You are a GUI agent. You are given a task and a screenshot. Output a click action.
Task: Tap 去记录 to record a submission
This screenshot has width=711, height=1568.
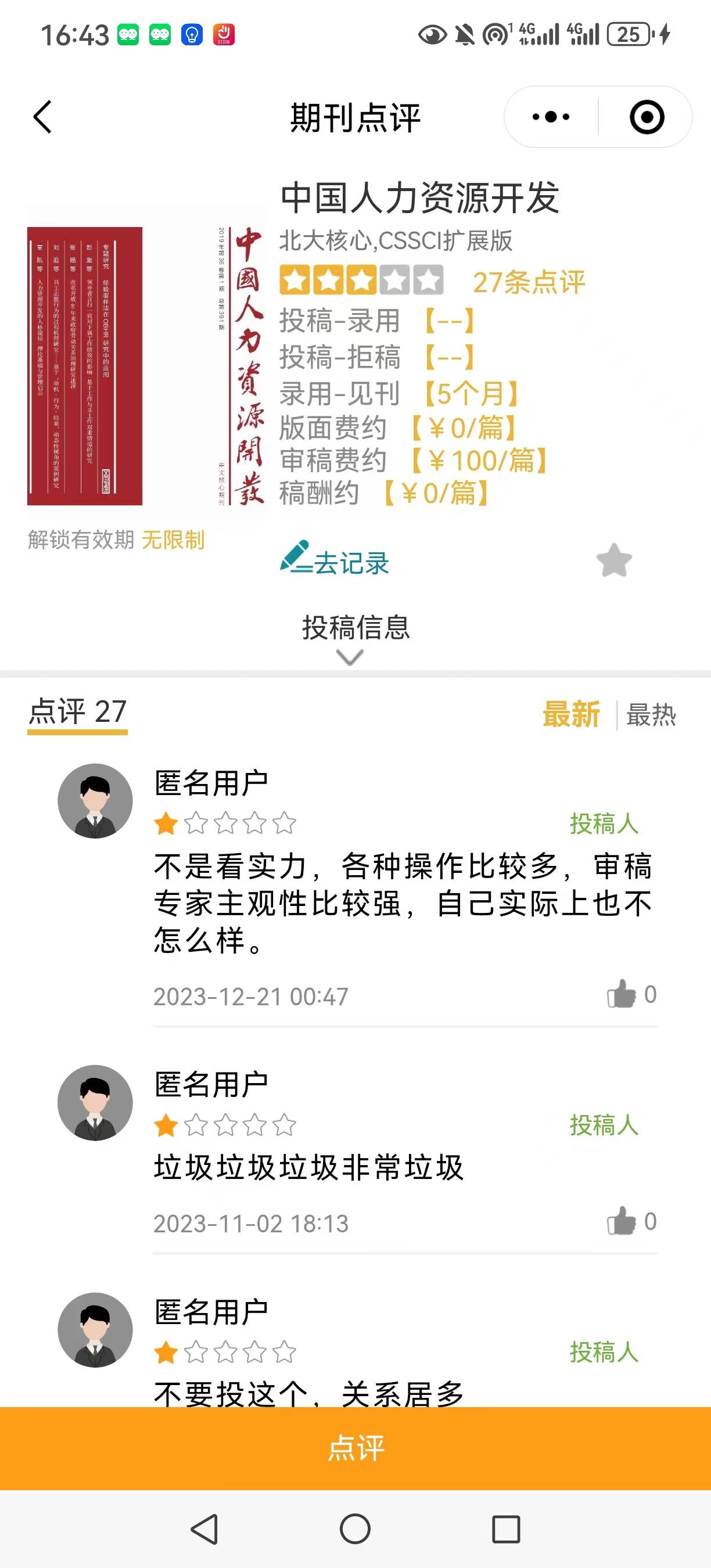(334, 560)
